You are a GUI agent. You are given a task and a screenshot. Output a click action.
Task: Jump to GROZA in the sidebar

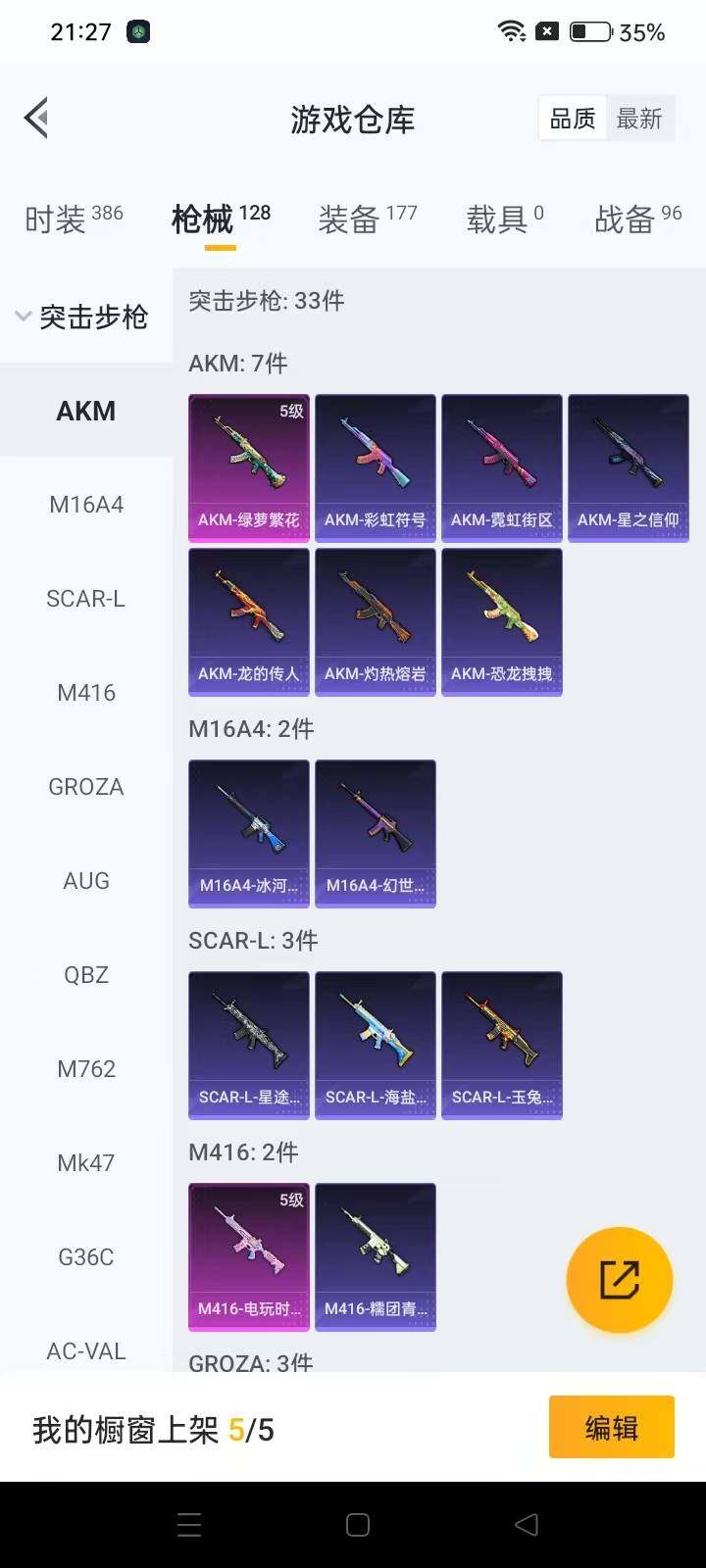(86, 787)
